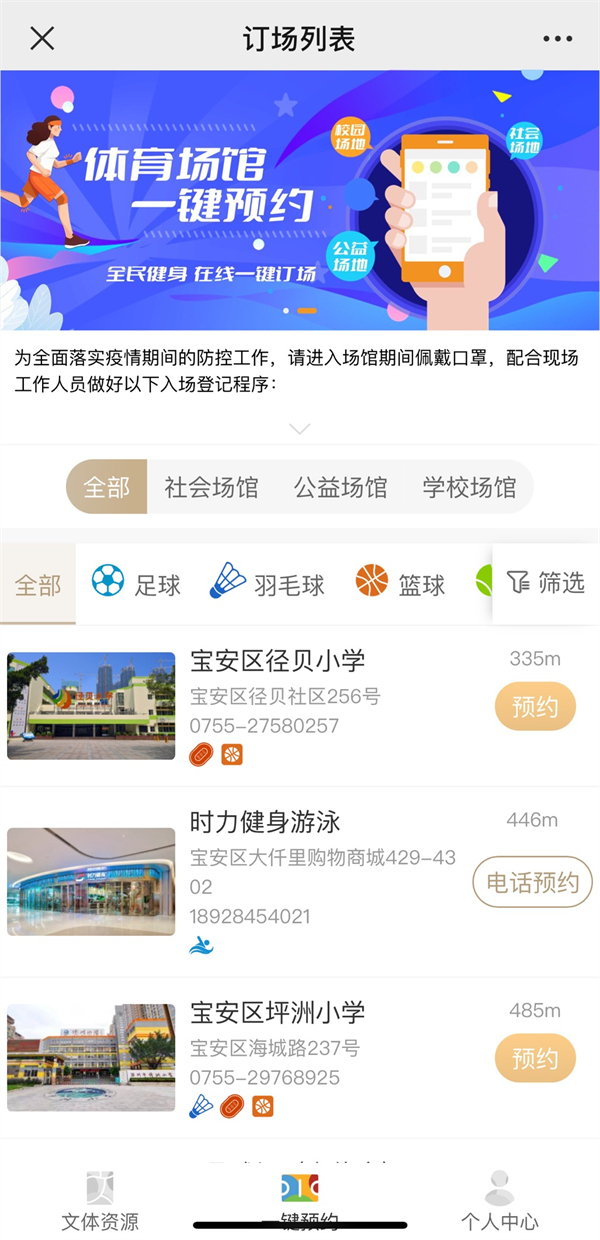Image resolution: width=600 pixels, height=1240 pixels.
Task: Open the three-dot overflow menu
Action: click(557, 39)
